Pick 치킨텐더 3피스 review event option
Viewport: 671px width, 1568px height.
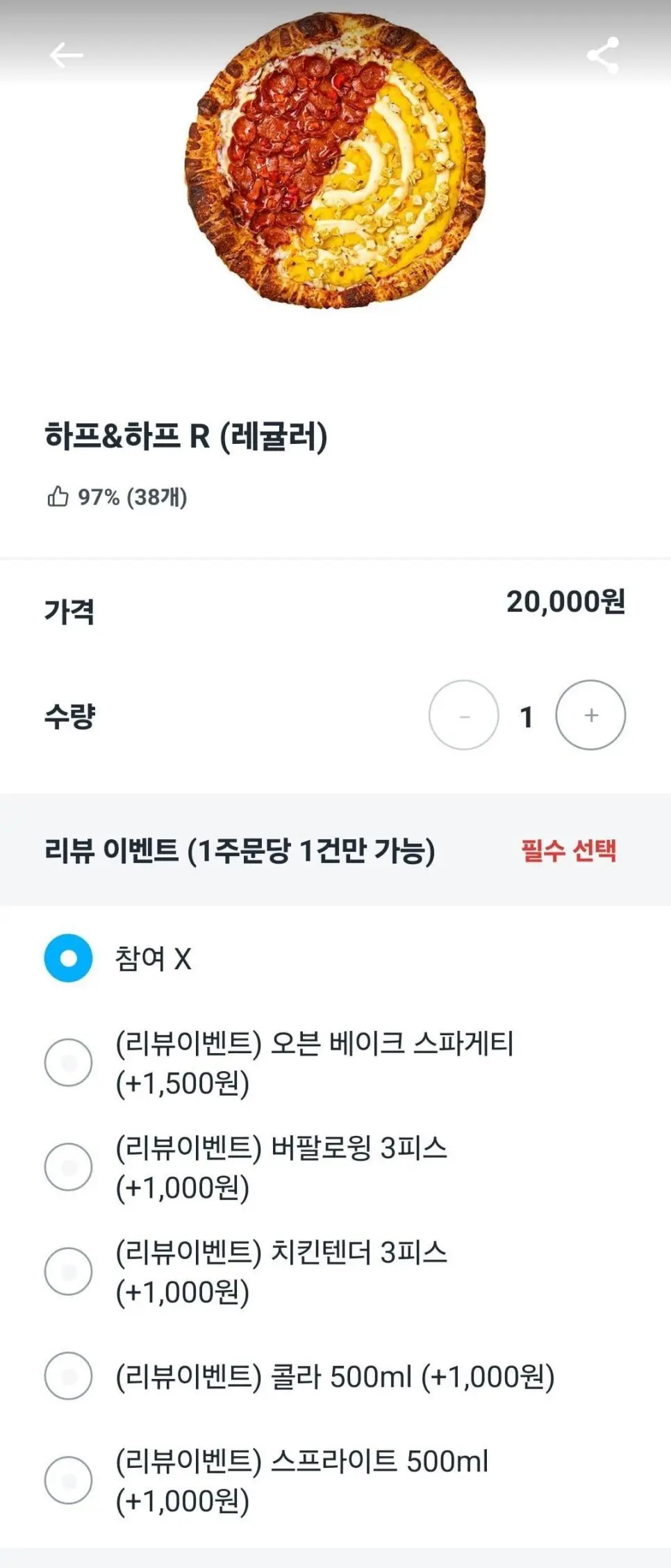point(68,1271)
